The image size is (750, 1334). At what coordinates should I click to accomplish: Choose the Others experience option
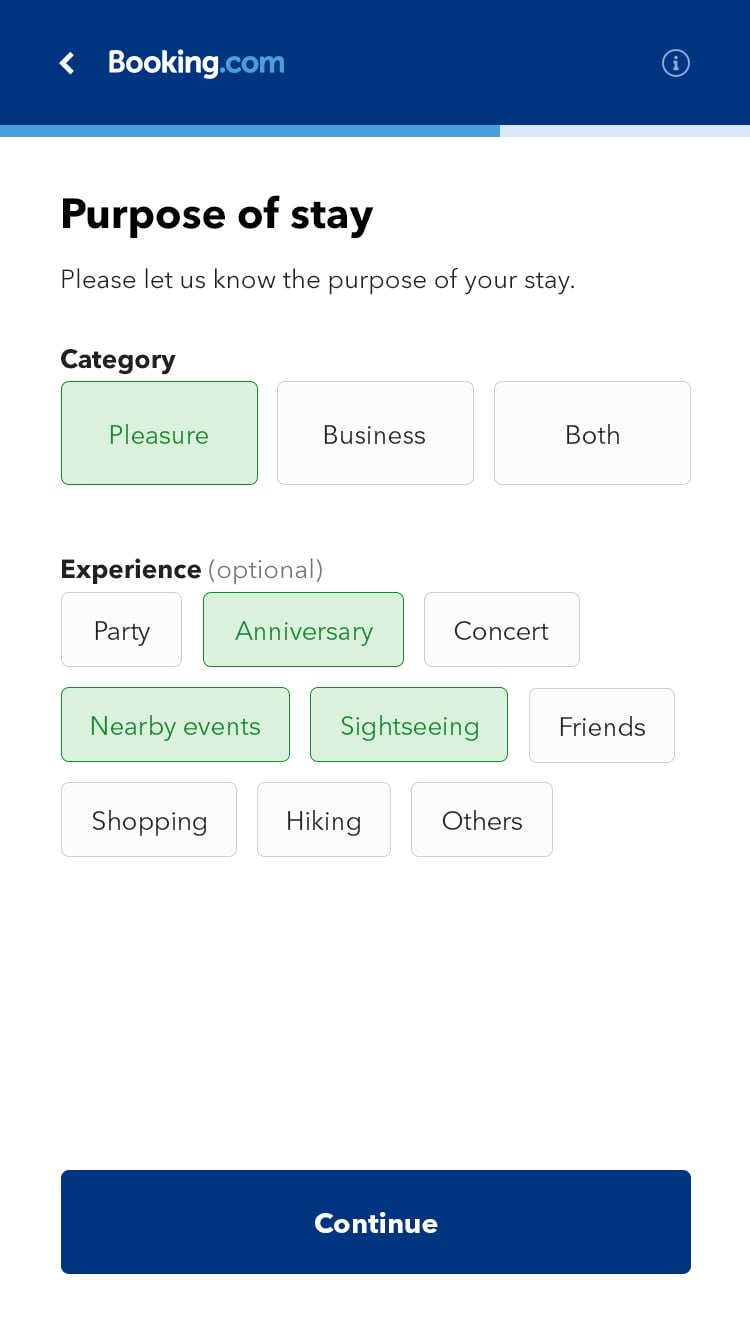point(482,820)
